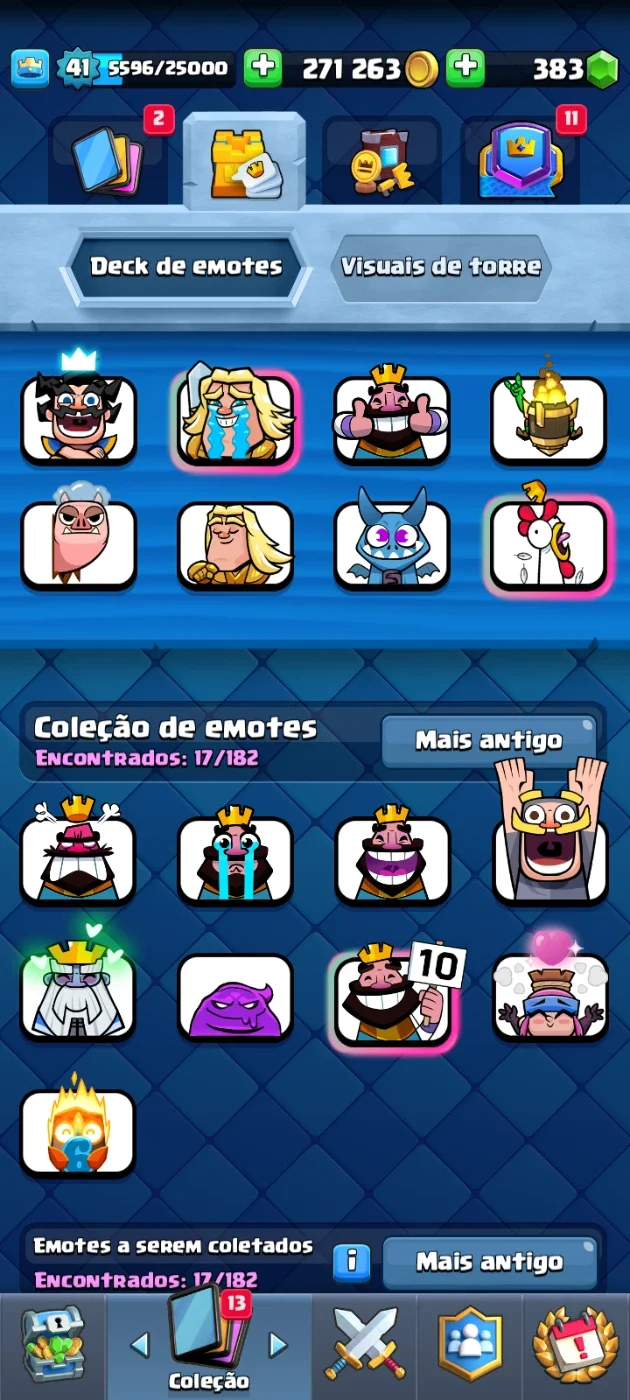Open the events calendar tab
This screenshot has height=1400, width=630.
tap(576, 1345)
